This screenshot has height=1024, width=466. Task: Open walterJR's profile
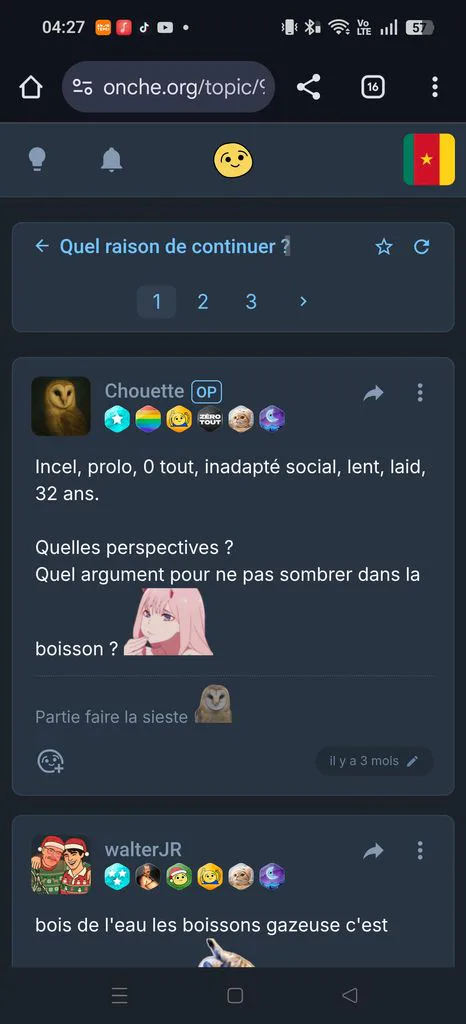(x=143, y=849)
